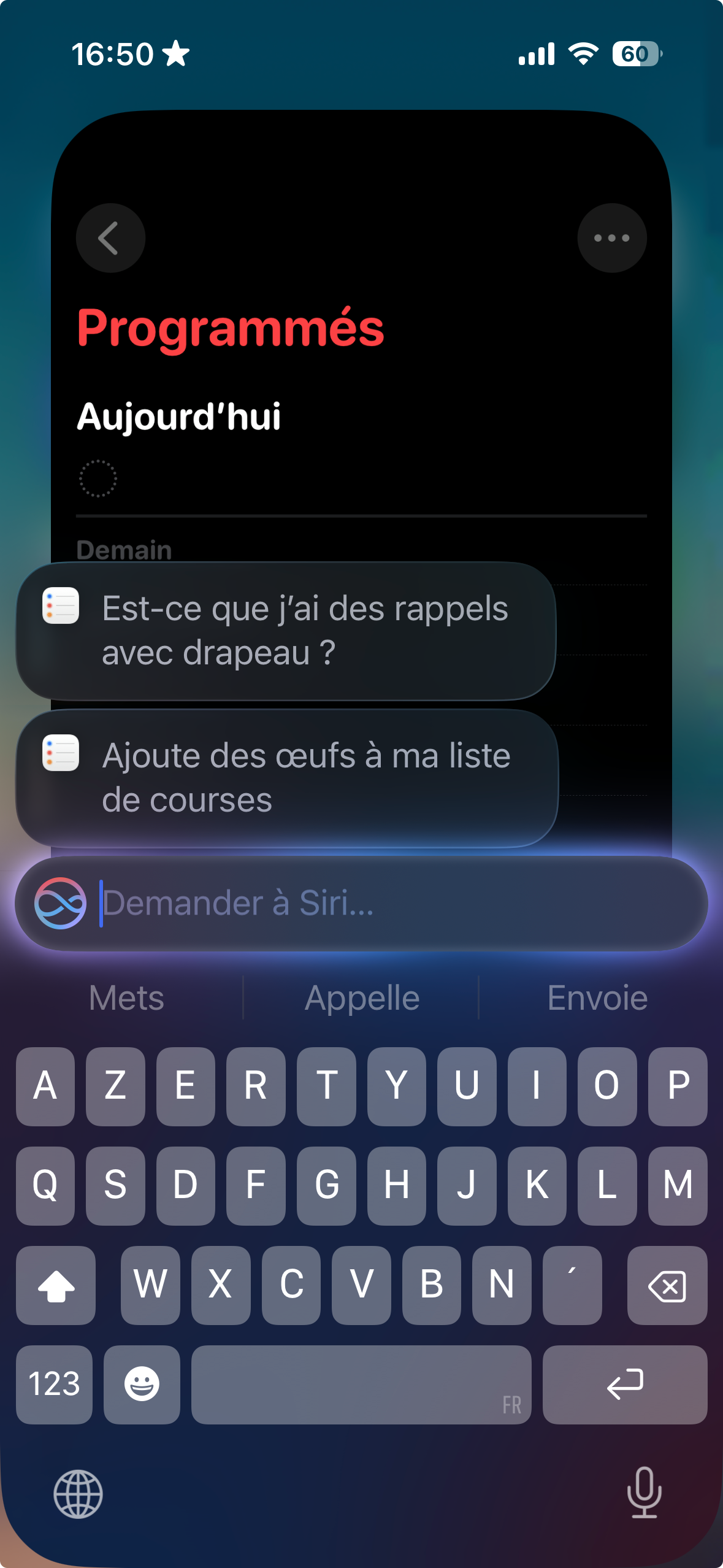The image size is (723, 1568).
Task: Tap the keyboard backspace key
Action: pyautogui.click(x=667, y=1285)
